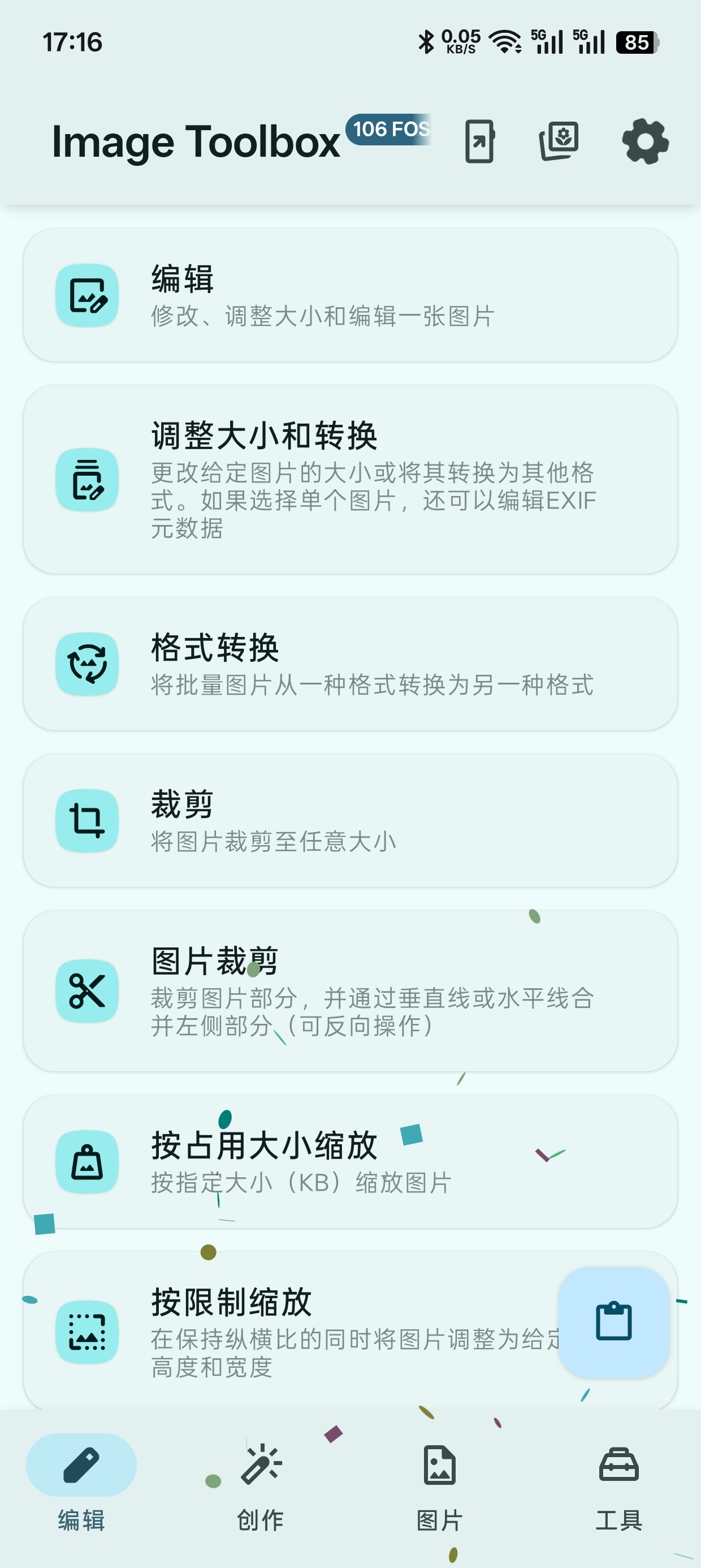Open 格式转换 tool
This screenshot has height=1568, width=701.
pyautogui.click(x=350, y=664)
